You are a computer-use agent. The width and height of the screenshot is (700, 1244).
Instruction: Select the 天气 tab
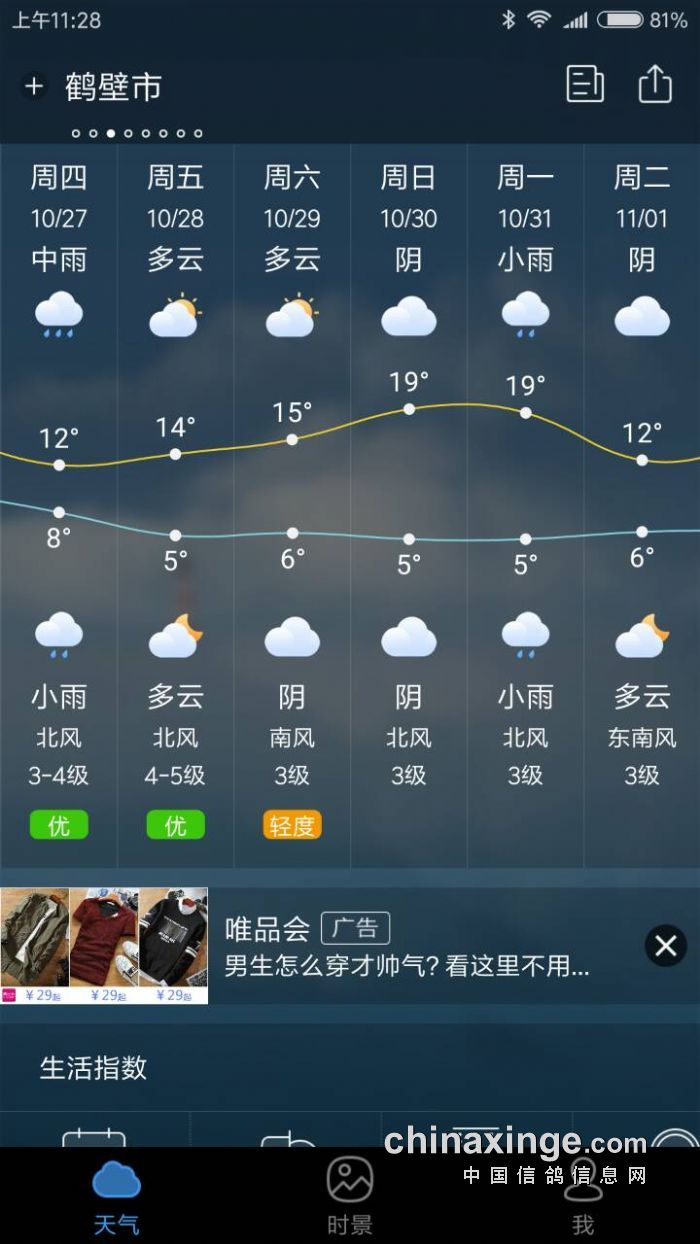tap(117, 1195)
